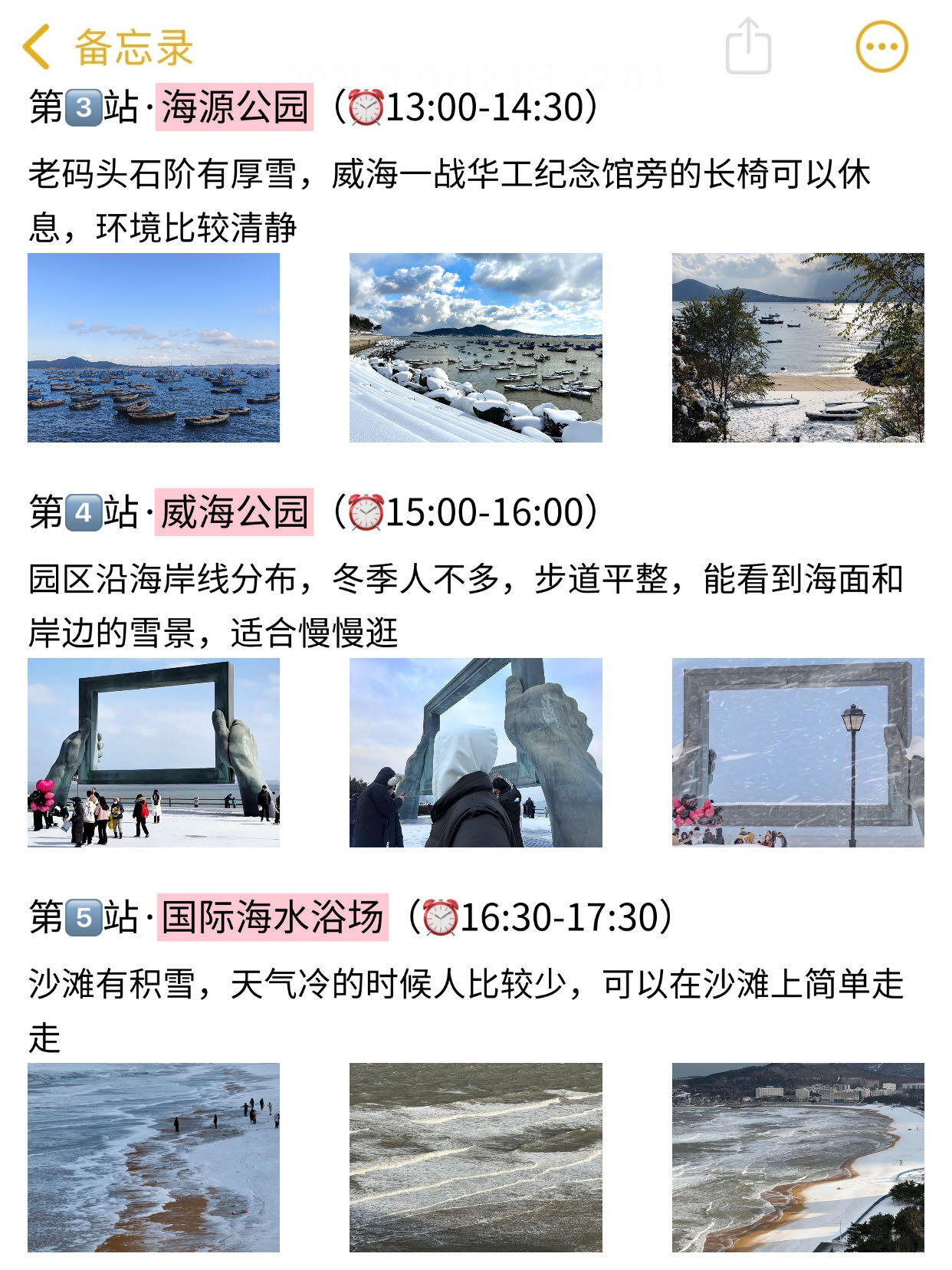The height and width of the screenshot is (1270, 952).
Task: Open the frame sculpture photo with the crowd
Action: [x=153, y=752]
